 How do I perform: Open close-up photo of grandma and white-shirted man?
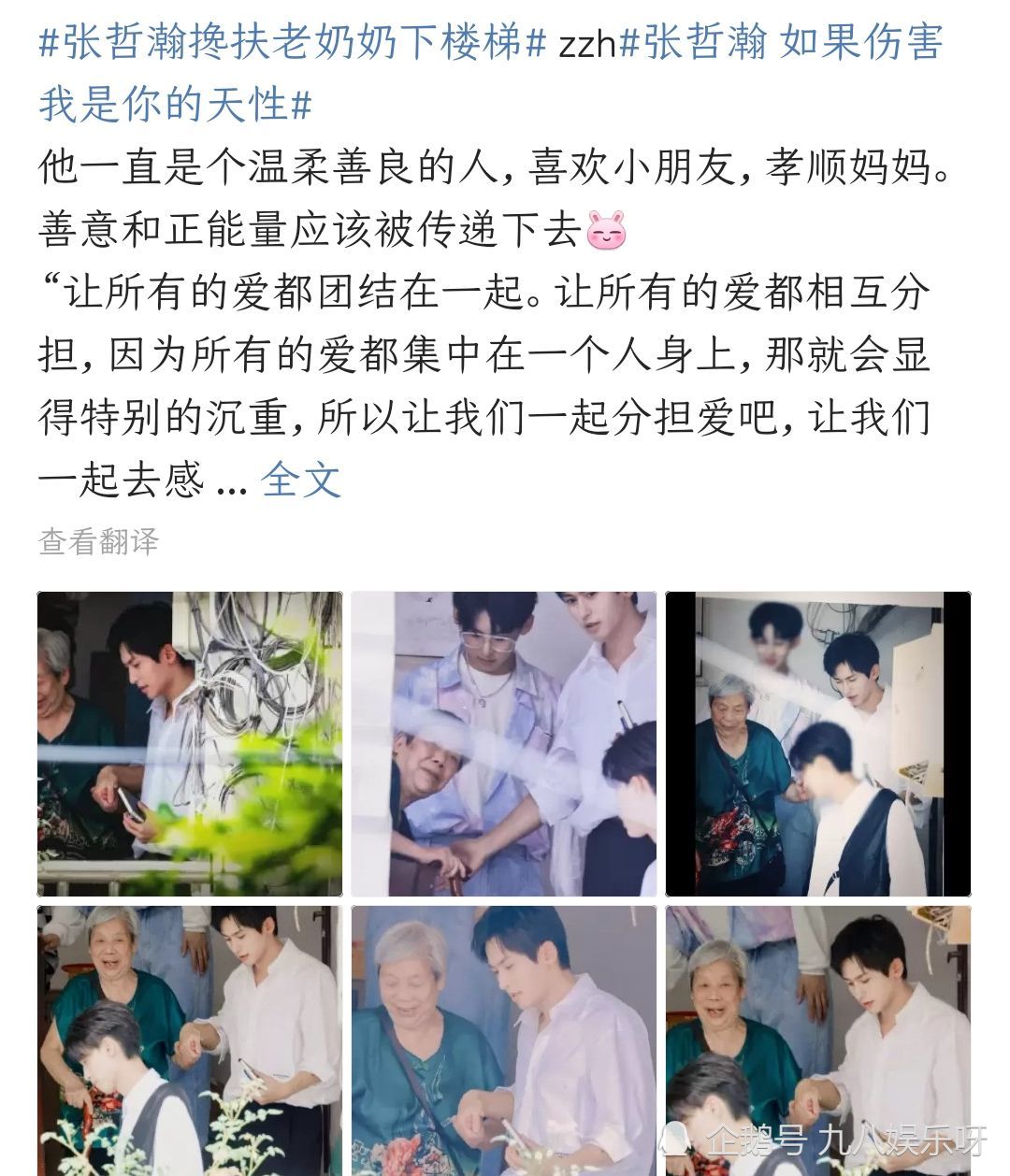pos(504,1040)
